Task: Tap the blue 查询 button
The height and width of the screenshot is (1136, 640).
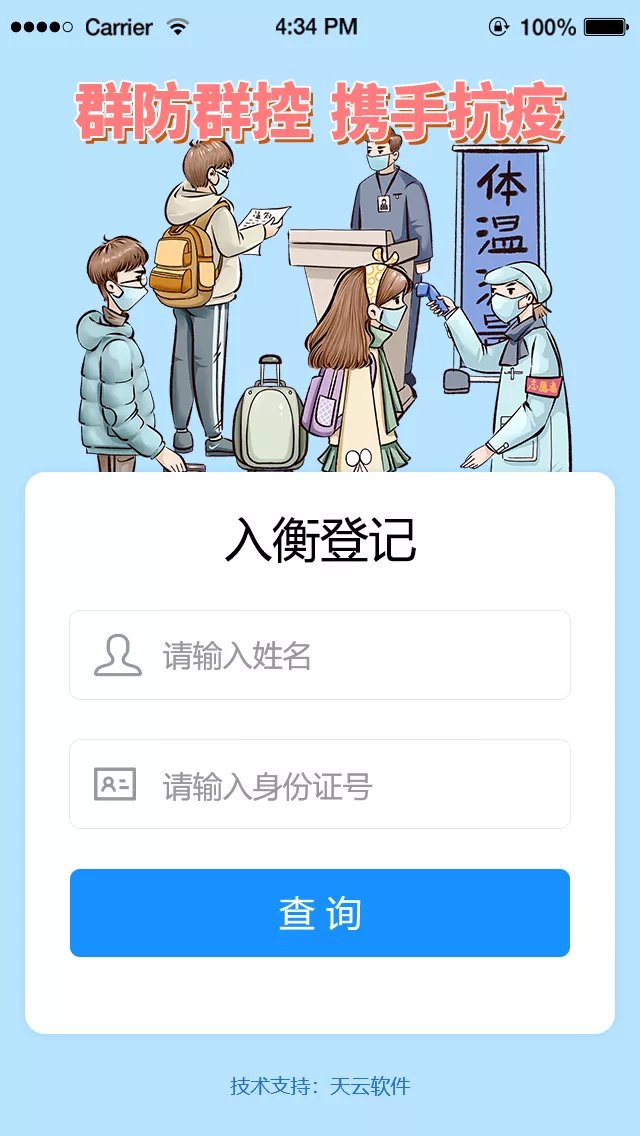Action: click(x=320, y=913)
